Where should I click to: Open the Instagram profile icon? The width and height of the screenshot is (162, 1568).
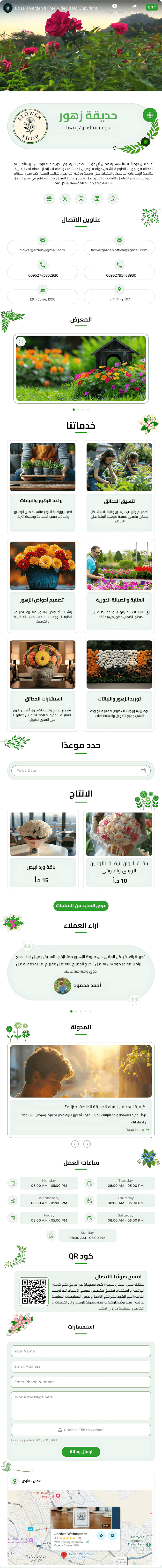(81, 198)
